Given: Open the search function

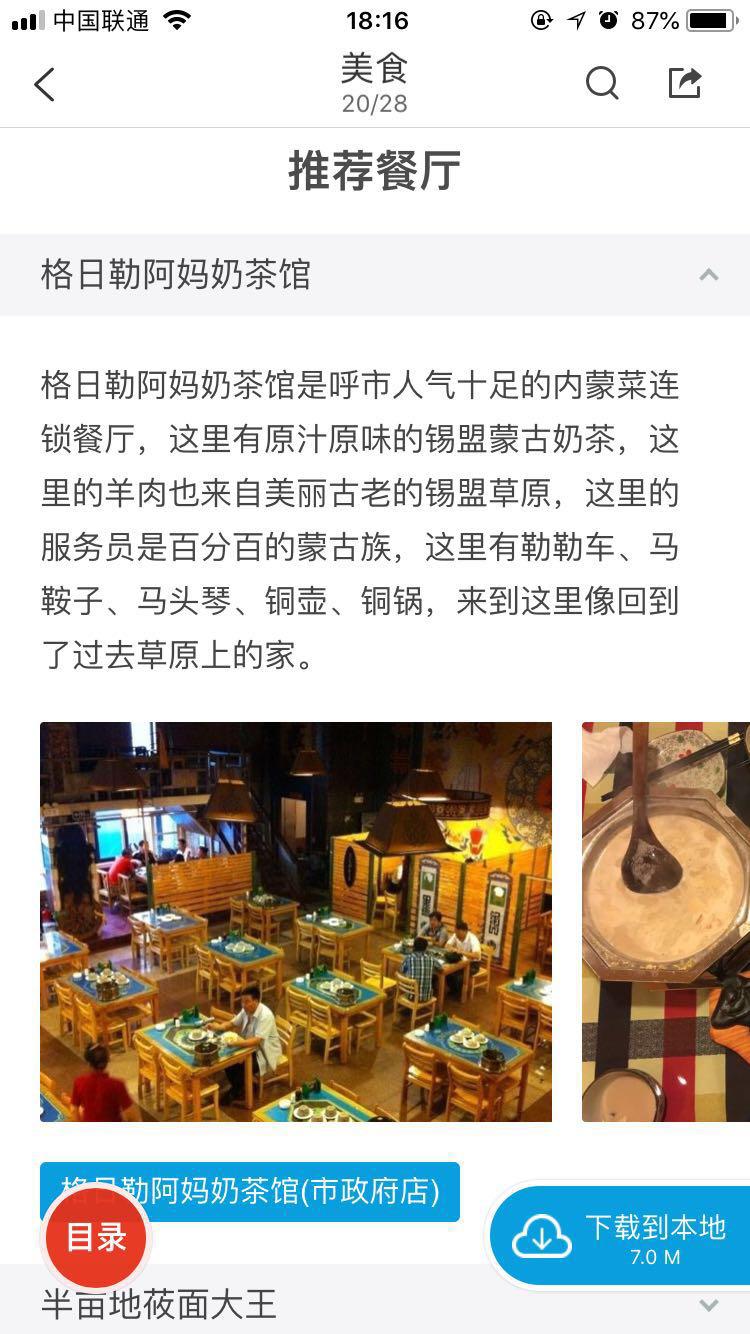Looking at the screenshot, I should tap(602, 84).
